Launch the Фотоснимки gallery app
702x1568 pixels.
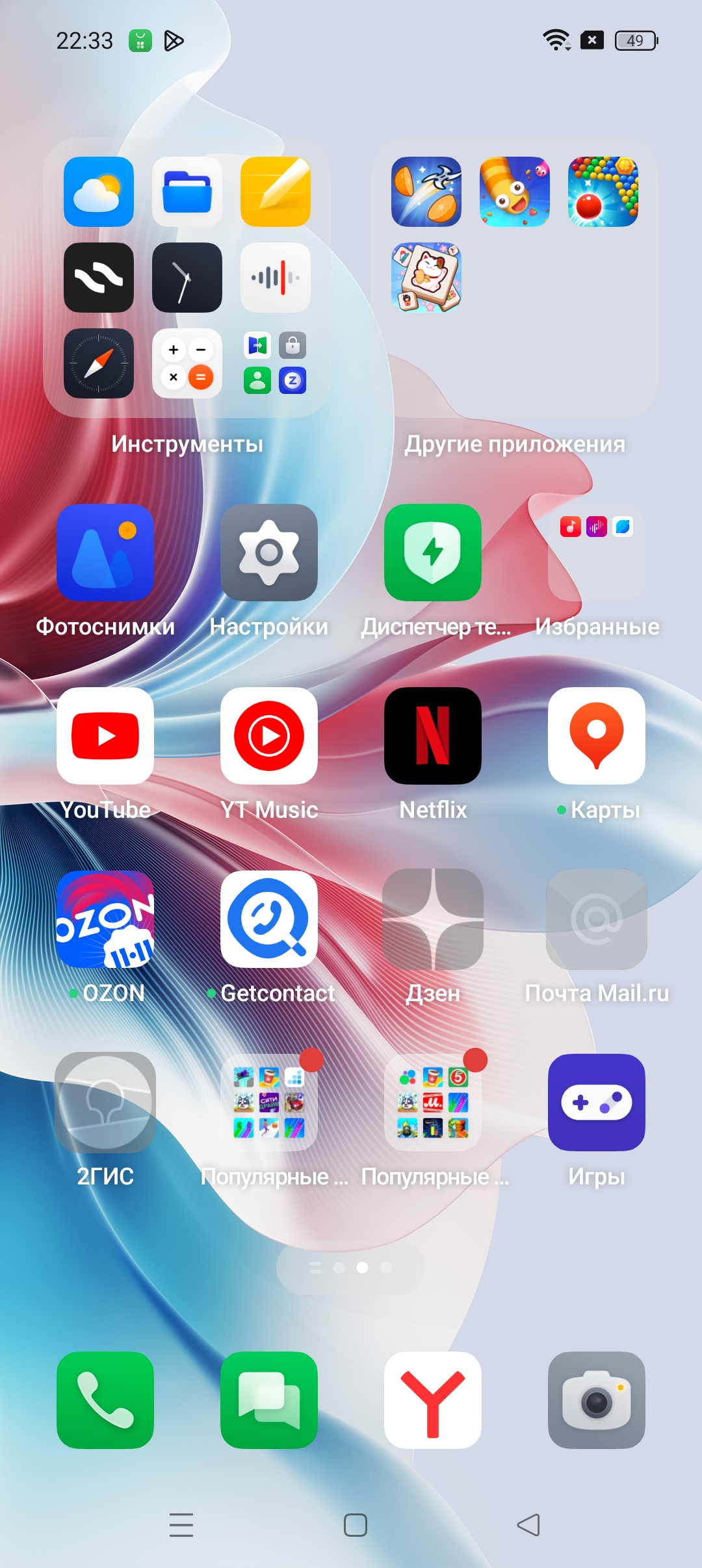pyautogui.click(x=105, y=553)
